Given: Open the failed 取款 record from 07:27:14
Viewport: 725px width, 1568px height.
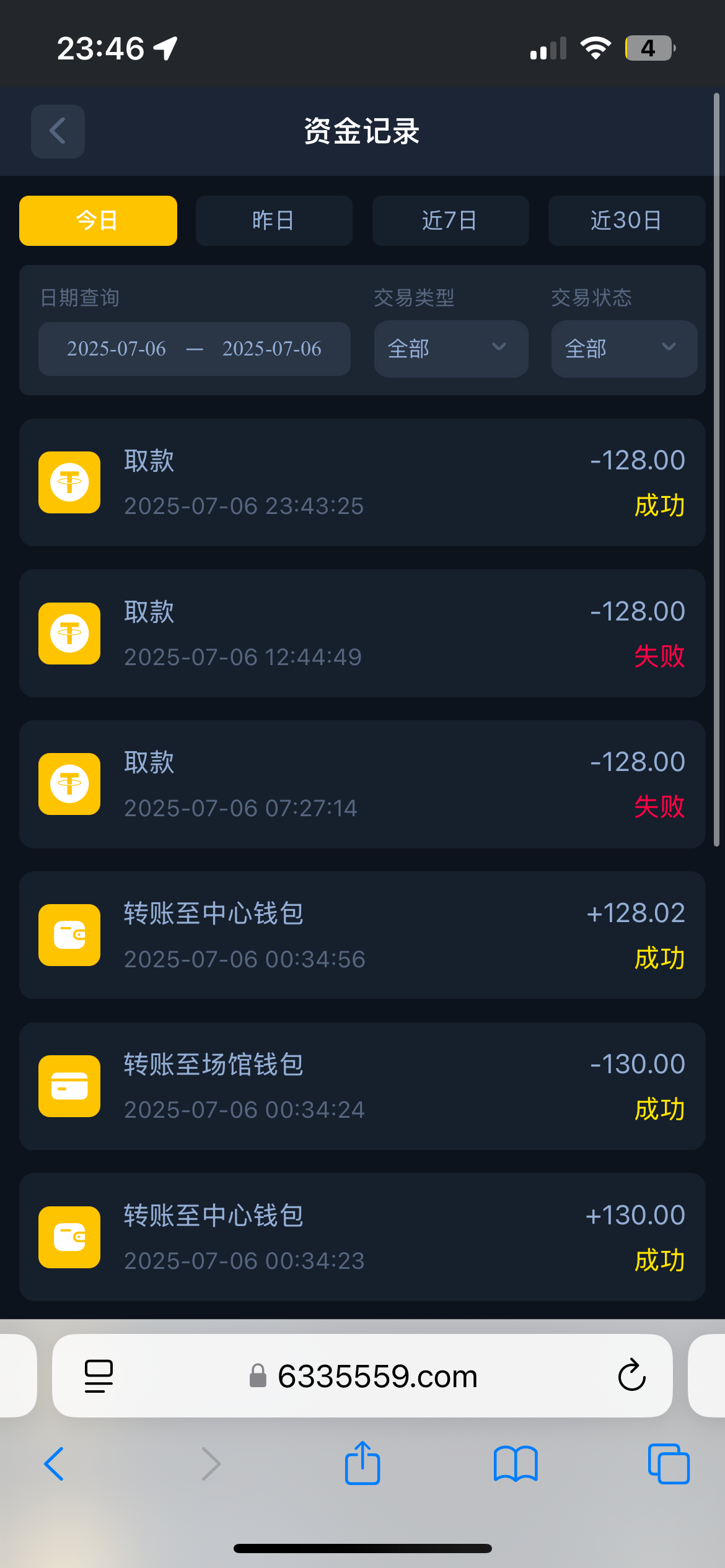Looking at the screenshot, I should [x=362, y=784].
